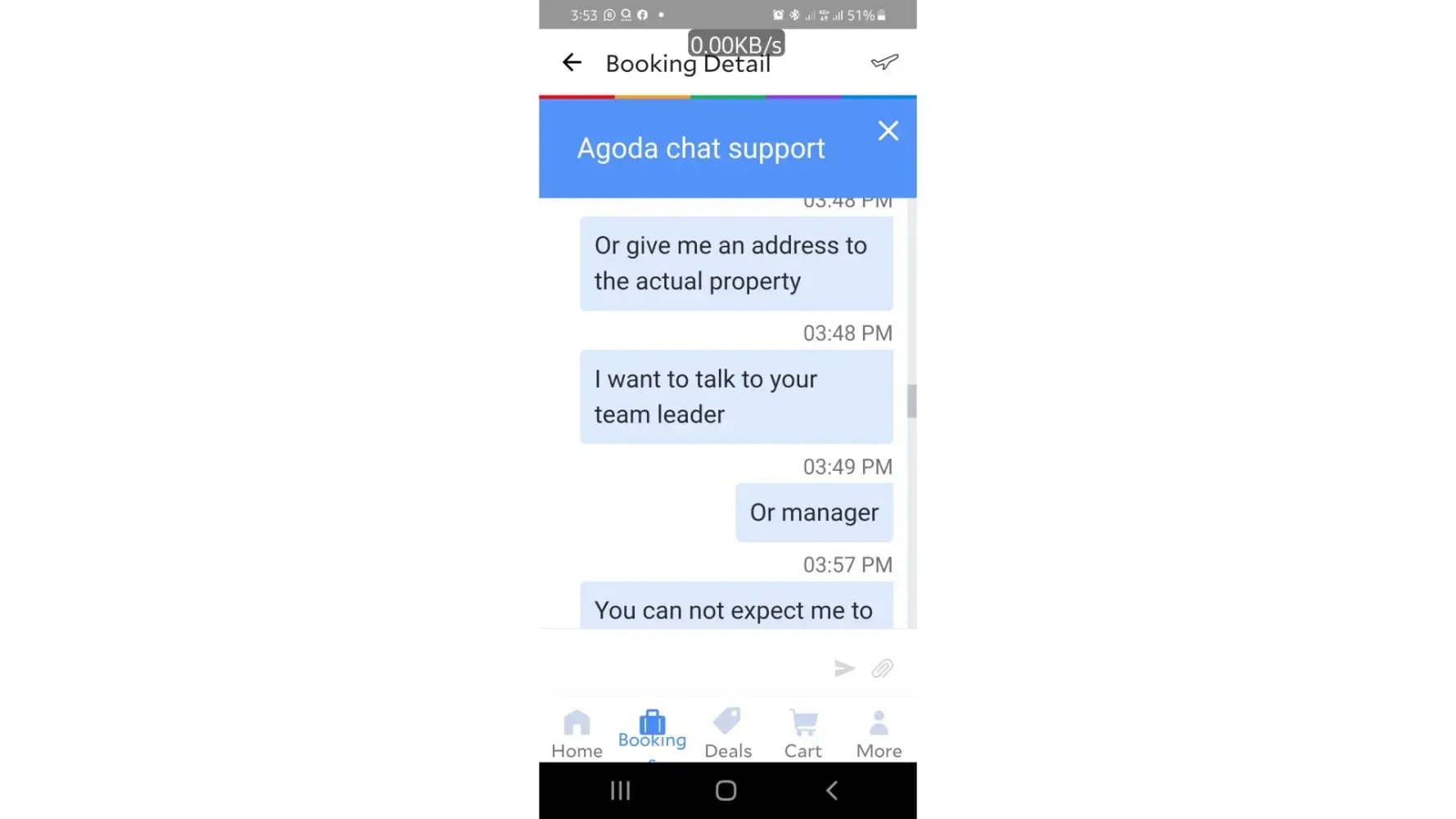The width and height of the screenshot is (1456, 819).
Task: Switch to the Deals tab
Action: point(727,734)
